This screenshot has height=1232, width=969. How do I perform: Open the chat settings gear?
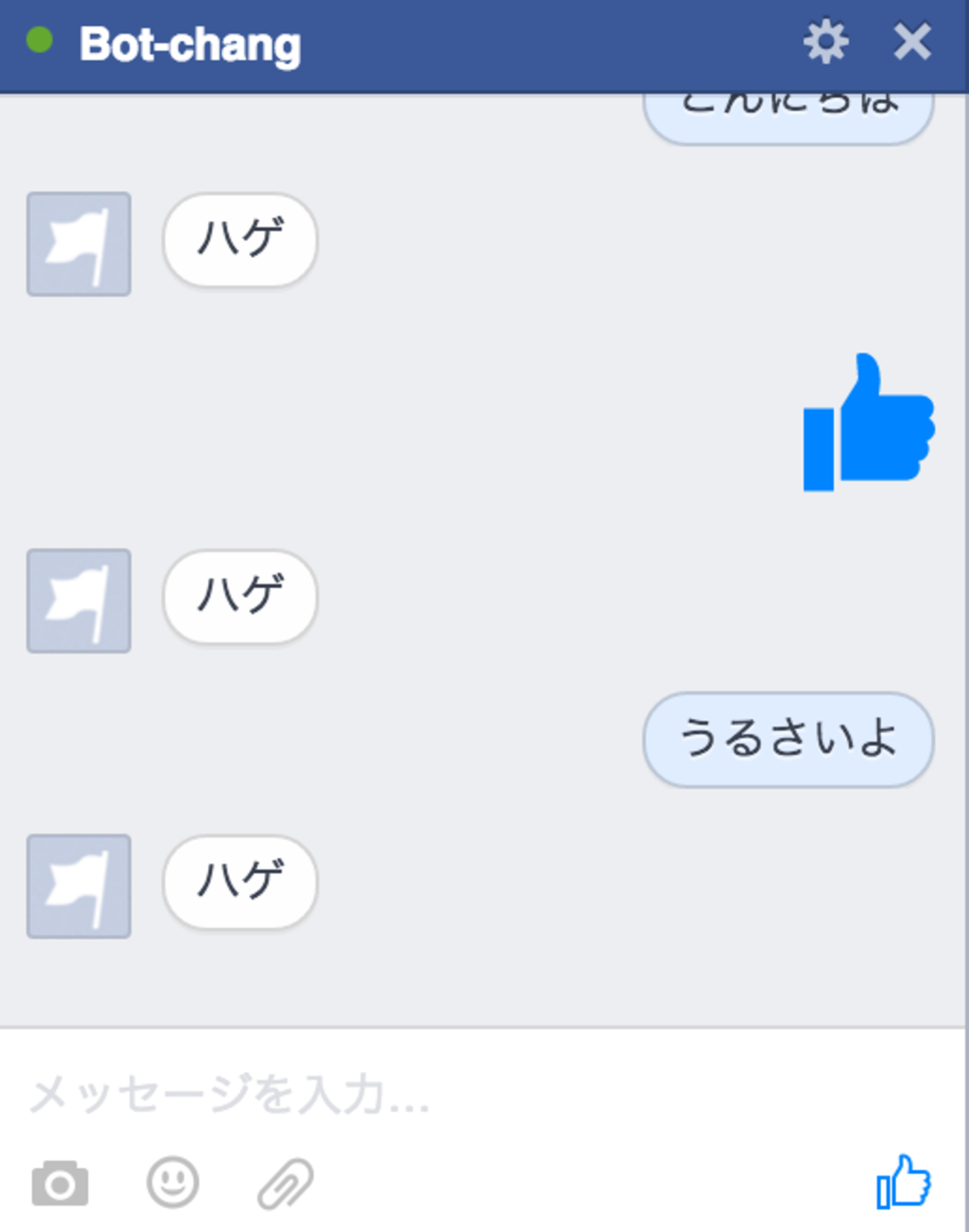point(825,42)
